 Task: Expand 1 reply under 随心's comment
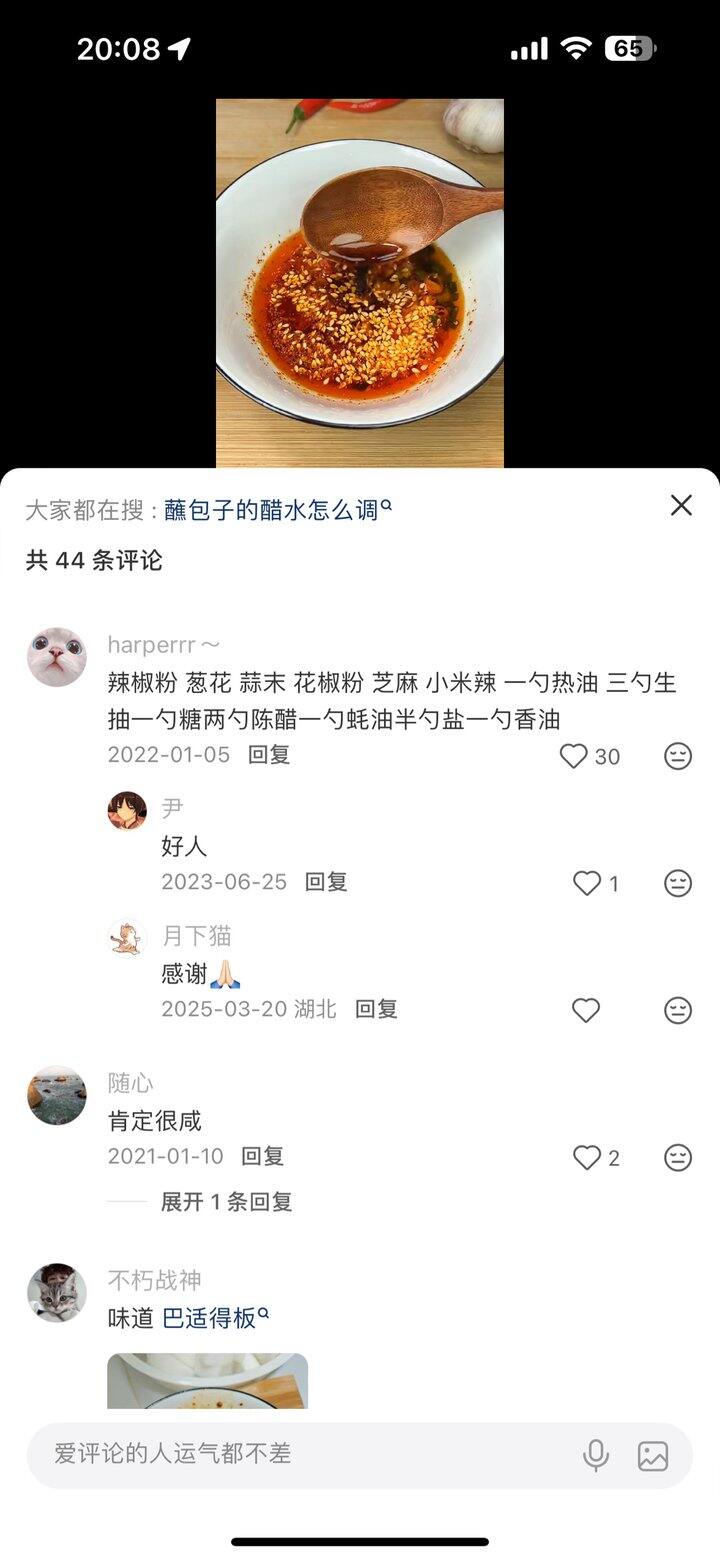pos(226,1202)
